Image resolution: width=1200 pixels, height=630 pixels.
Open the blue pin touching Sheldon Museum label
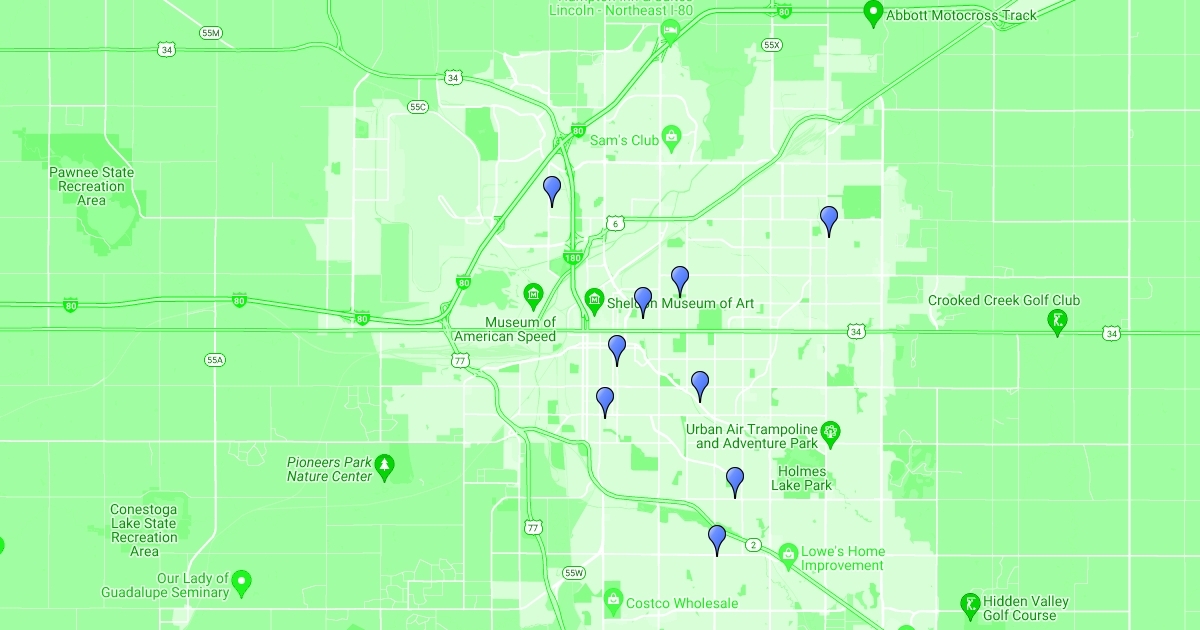tap(643, 300)
